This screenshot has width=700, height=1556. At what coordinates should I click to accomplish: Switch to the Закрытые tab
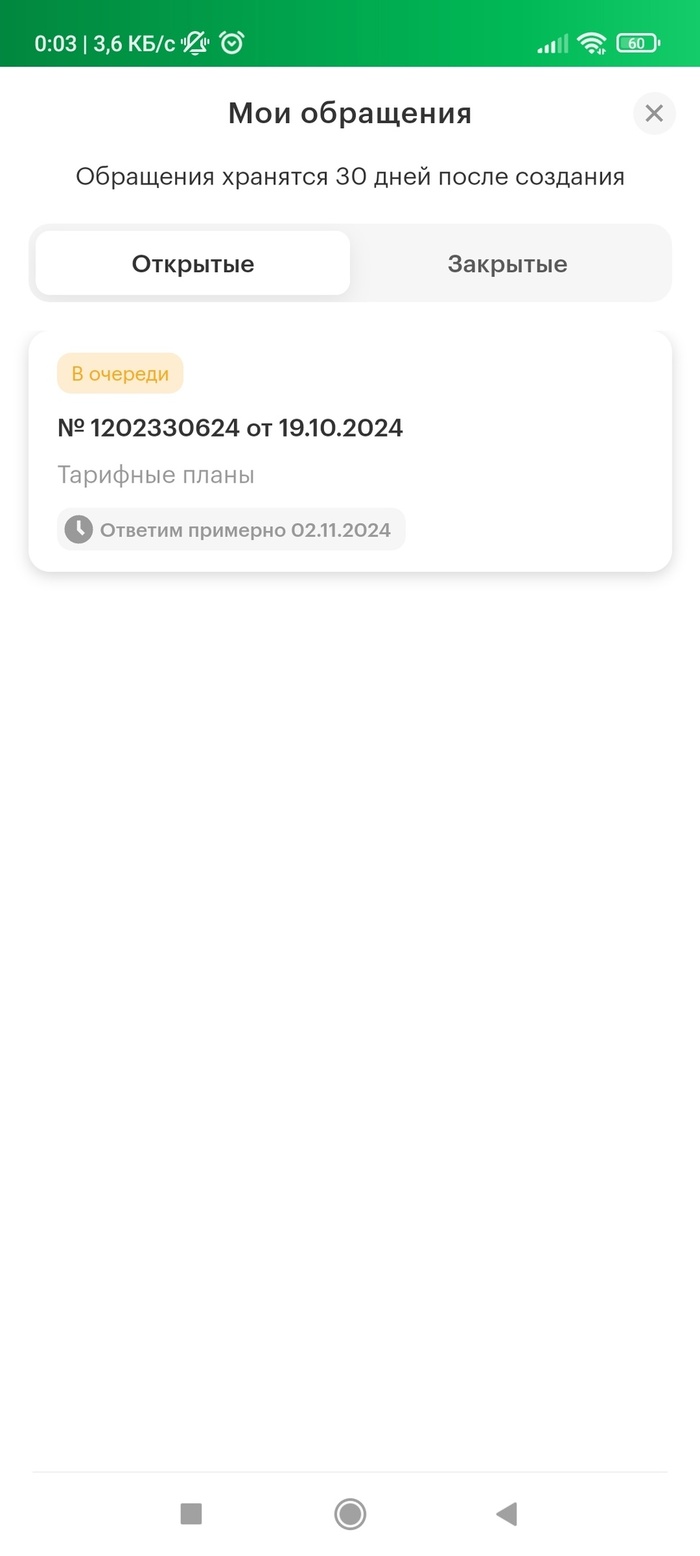tap(507, 264)
